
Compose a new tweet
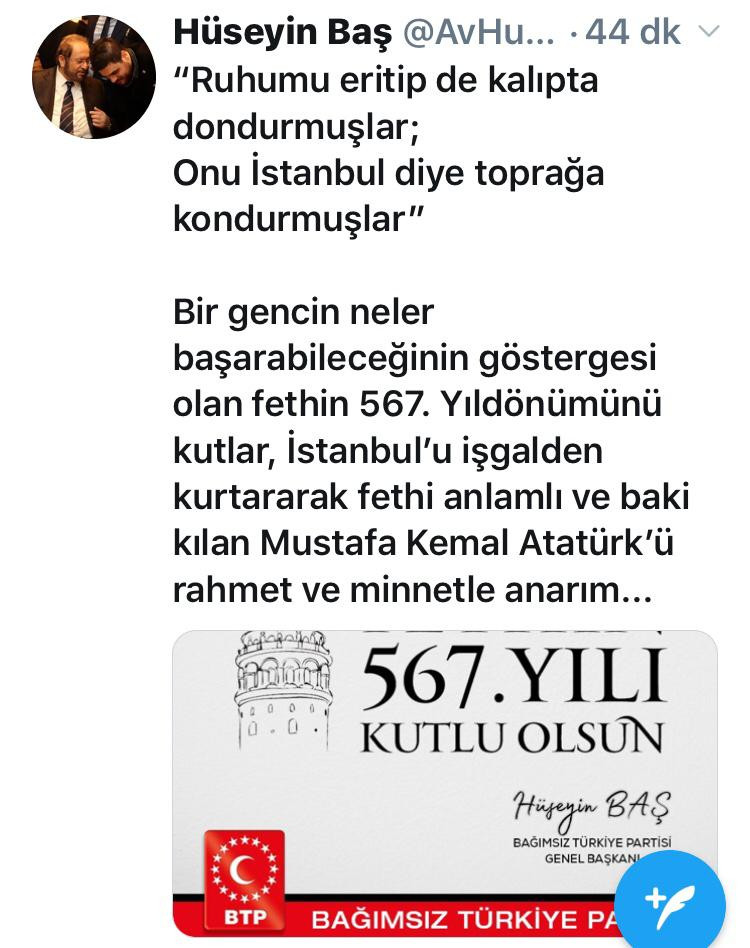[x=669, y=897]
